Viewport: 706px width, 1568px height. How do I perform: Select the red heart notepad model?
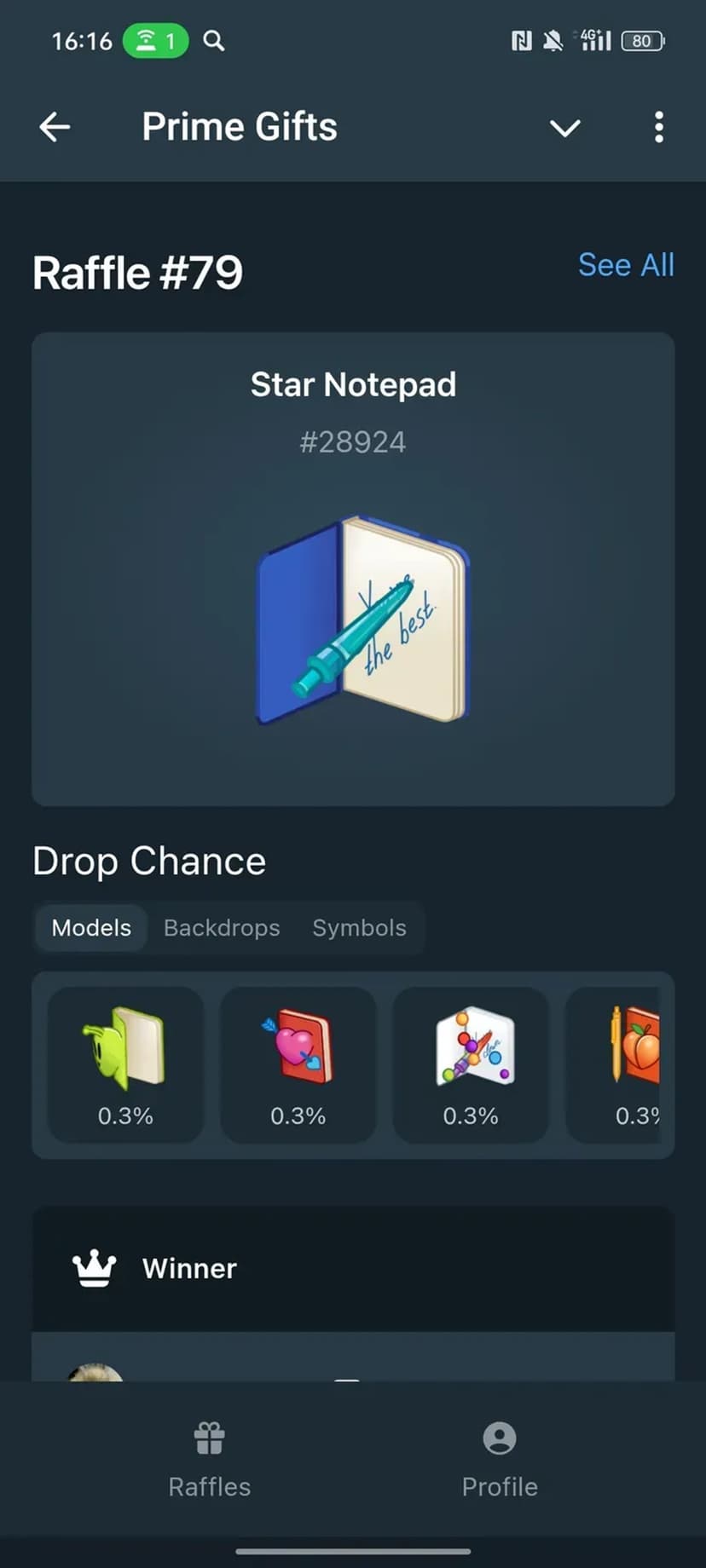pyautogui.click(x=298, y=1064)
